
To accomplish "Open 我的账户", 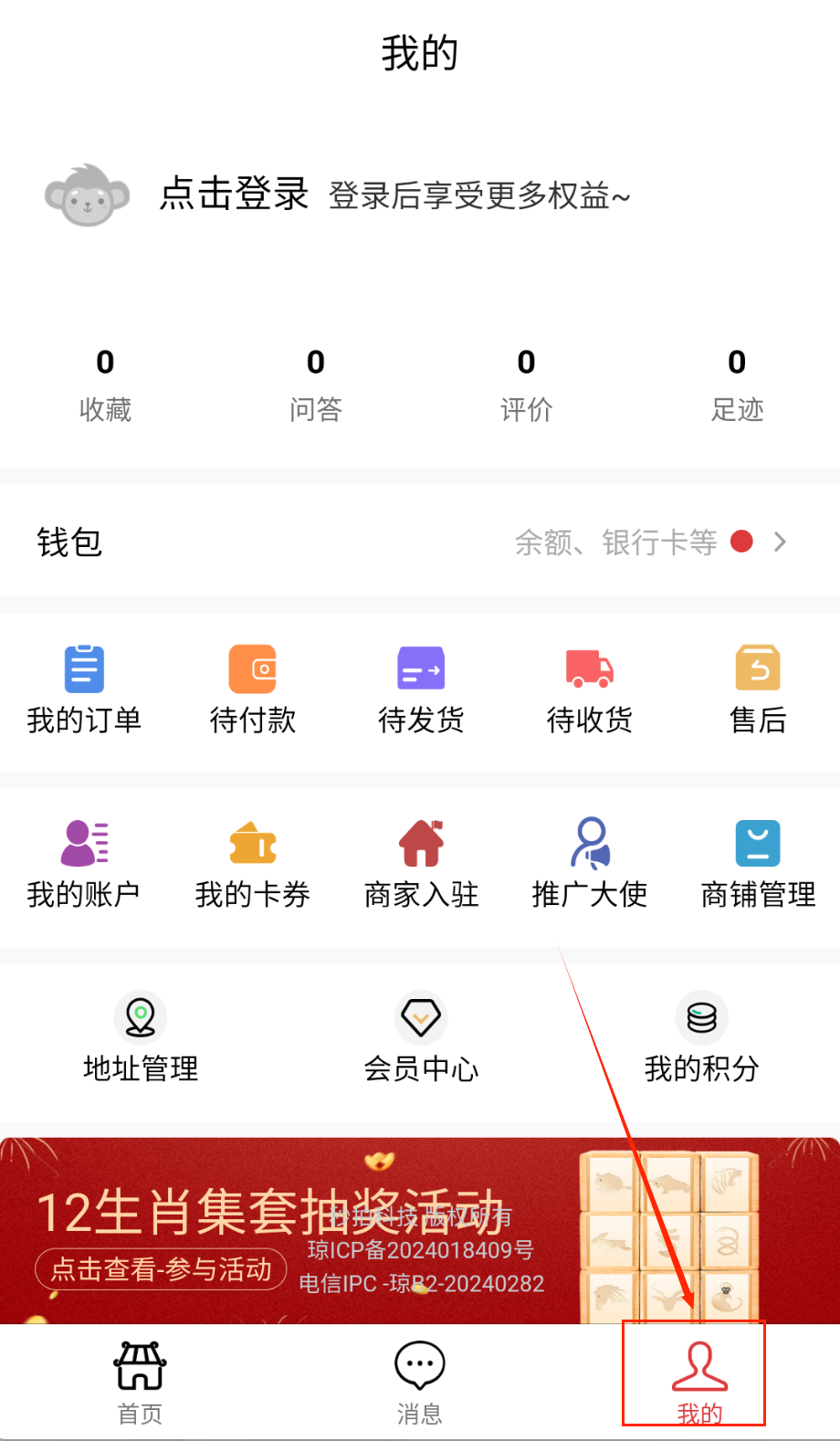I will pos(84,864).
